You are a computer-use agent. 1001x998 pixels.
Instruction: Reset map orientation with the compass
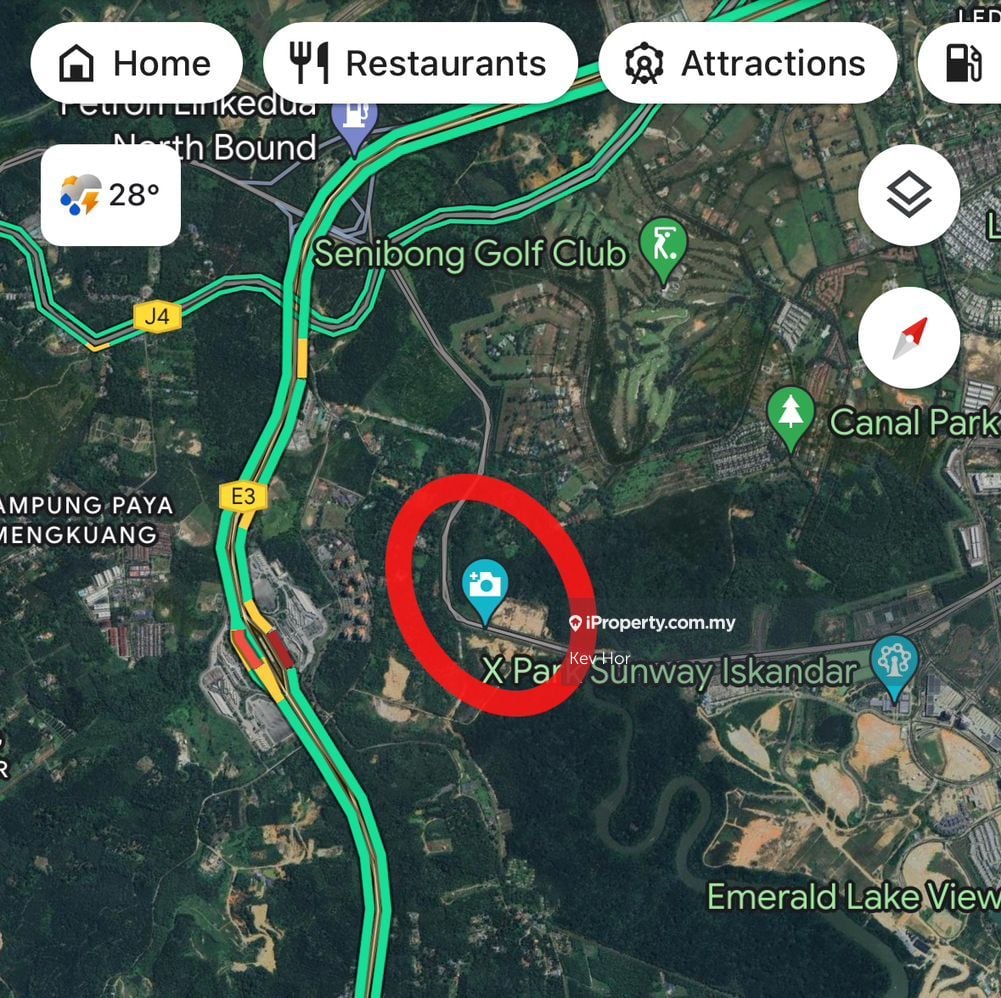[908, 338]
